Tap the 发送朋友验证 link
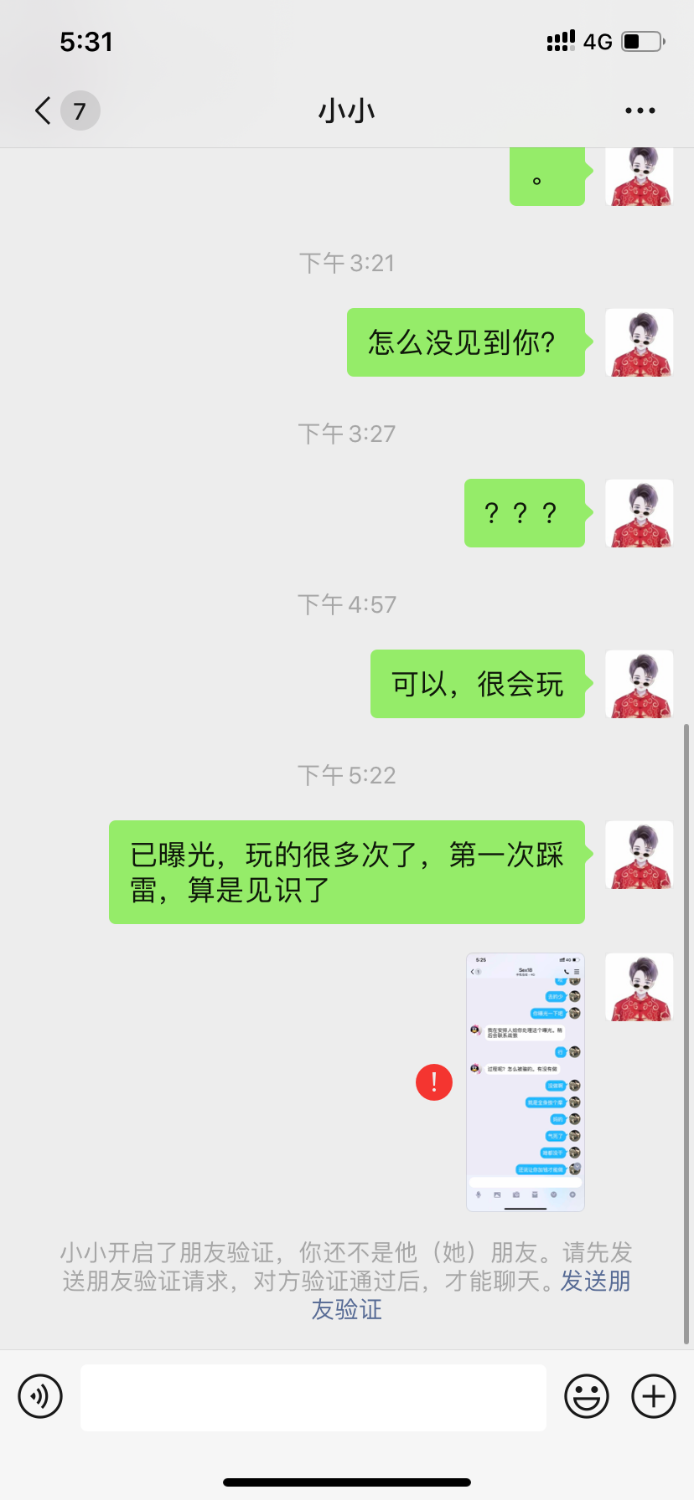694x1500 pixels. 594,1282
